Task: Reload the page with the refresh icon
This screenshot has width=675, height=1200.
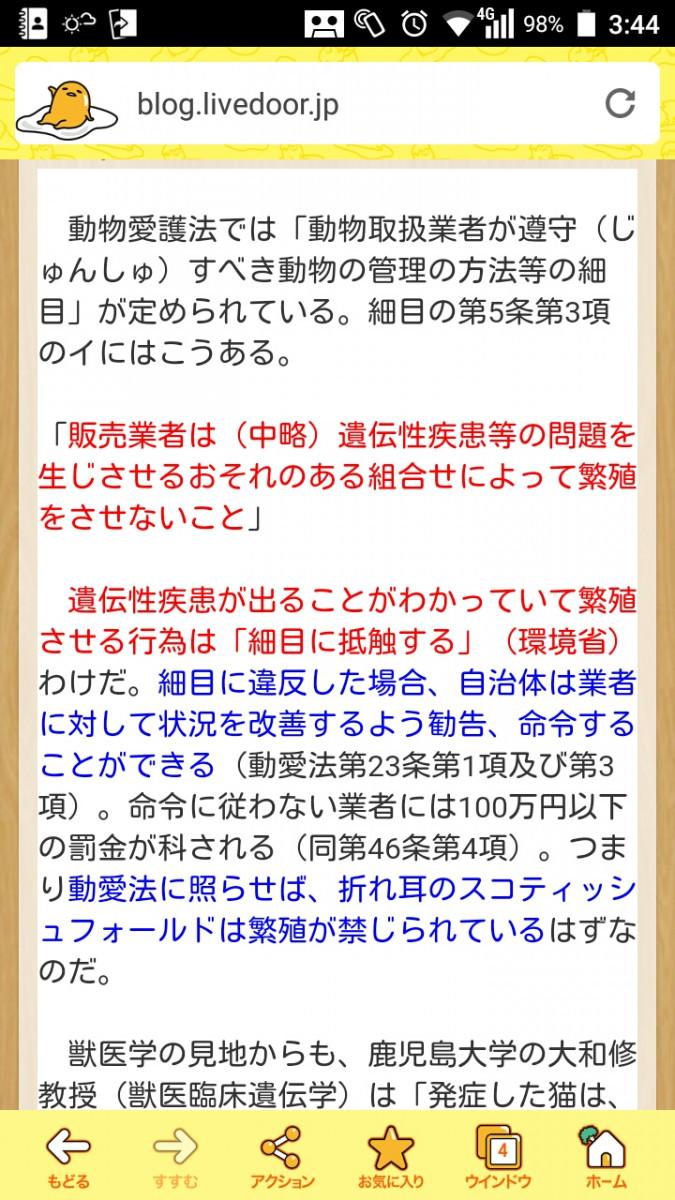Action: click(x=620, y=102)
